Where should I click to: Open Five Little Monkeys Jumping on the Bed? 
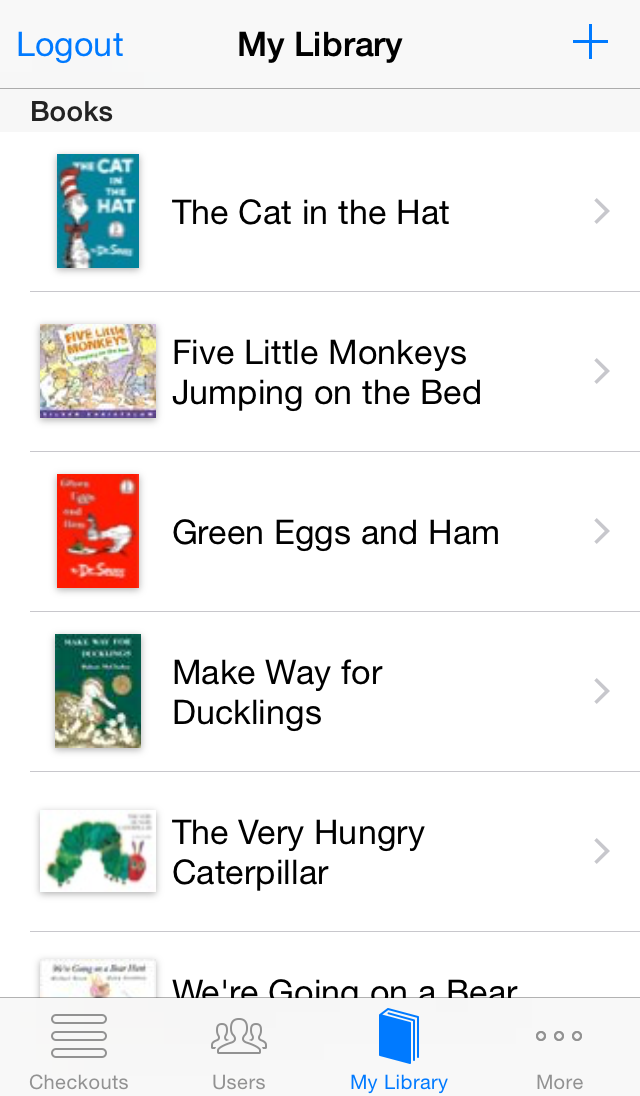(320, 372)
